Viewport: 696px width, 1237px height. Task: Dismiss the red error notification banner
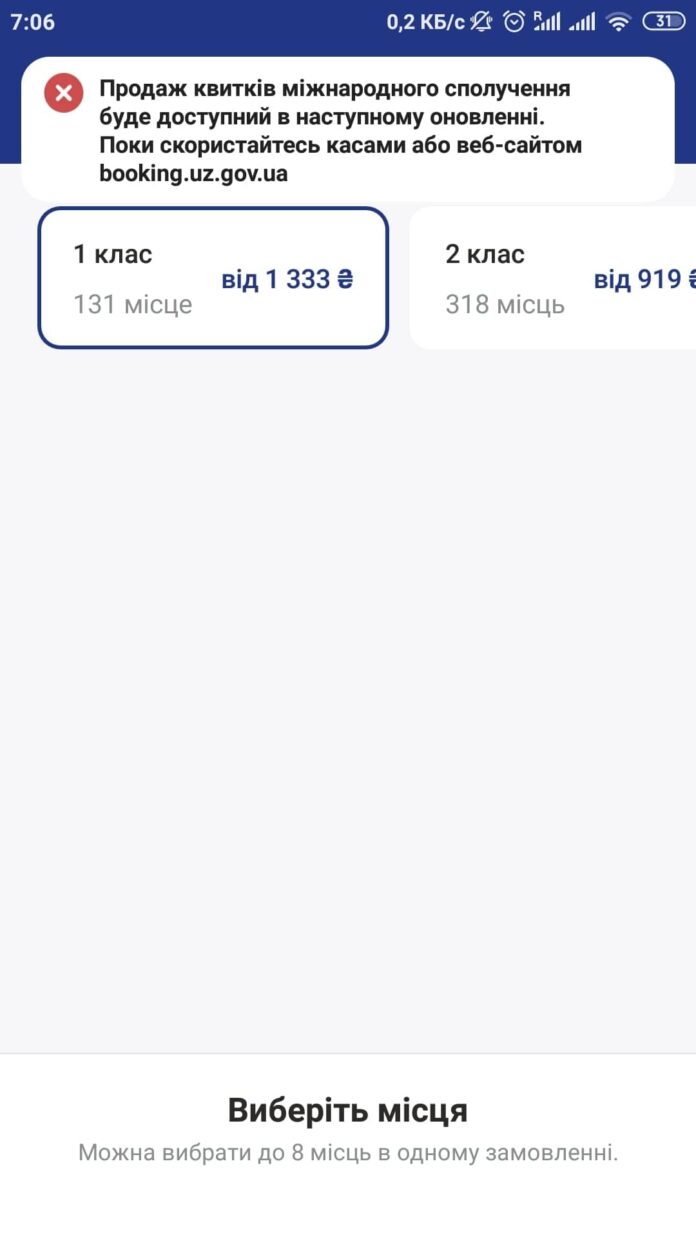click(x=64, y=94)
